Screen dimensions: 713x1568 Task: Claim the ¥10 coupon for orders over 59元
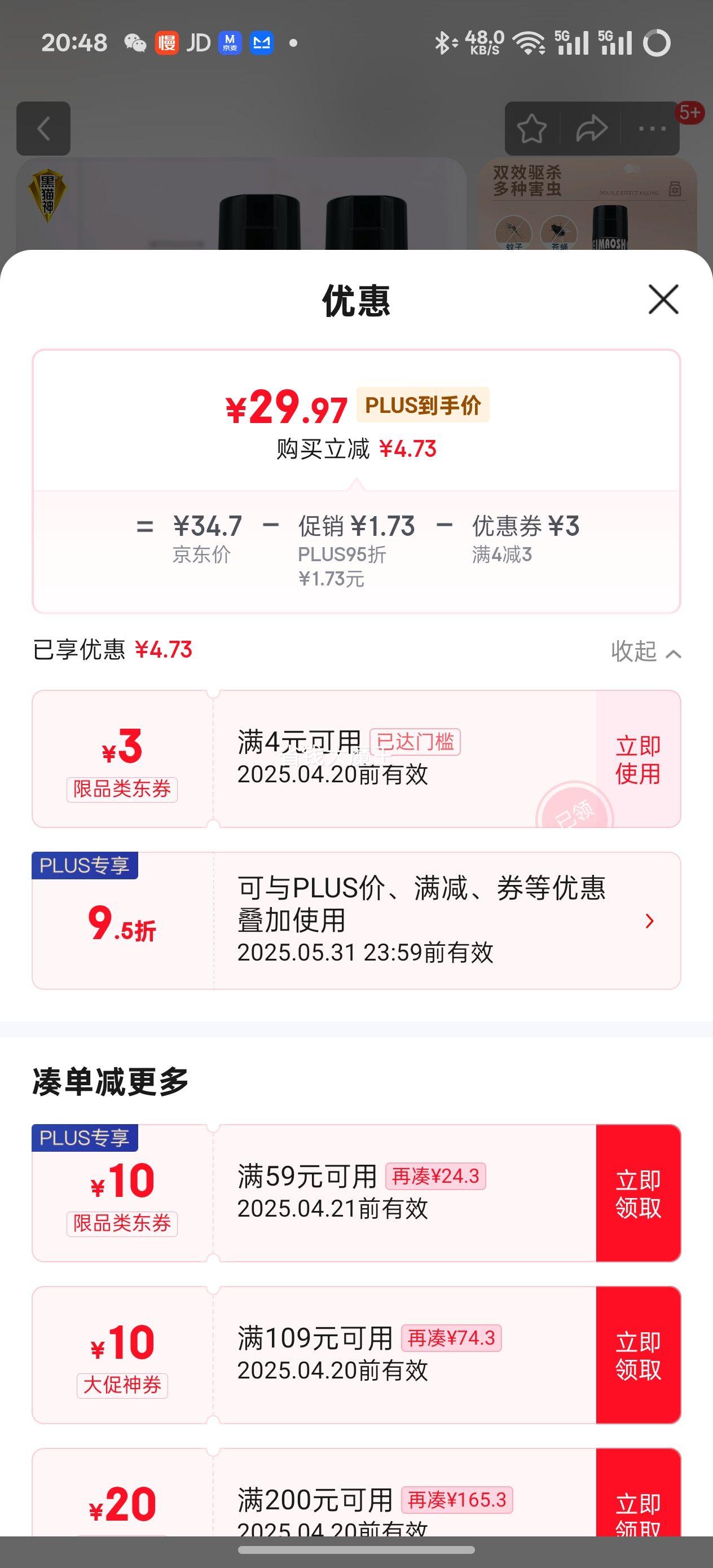coord(637,1193)
